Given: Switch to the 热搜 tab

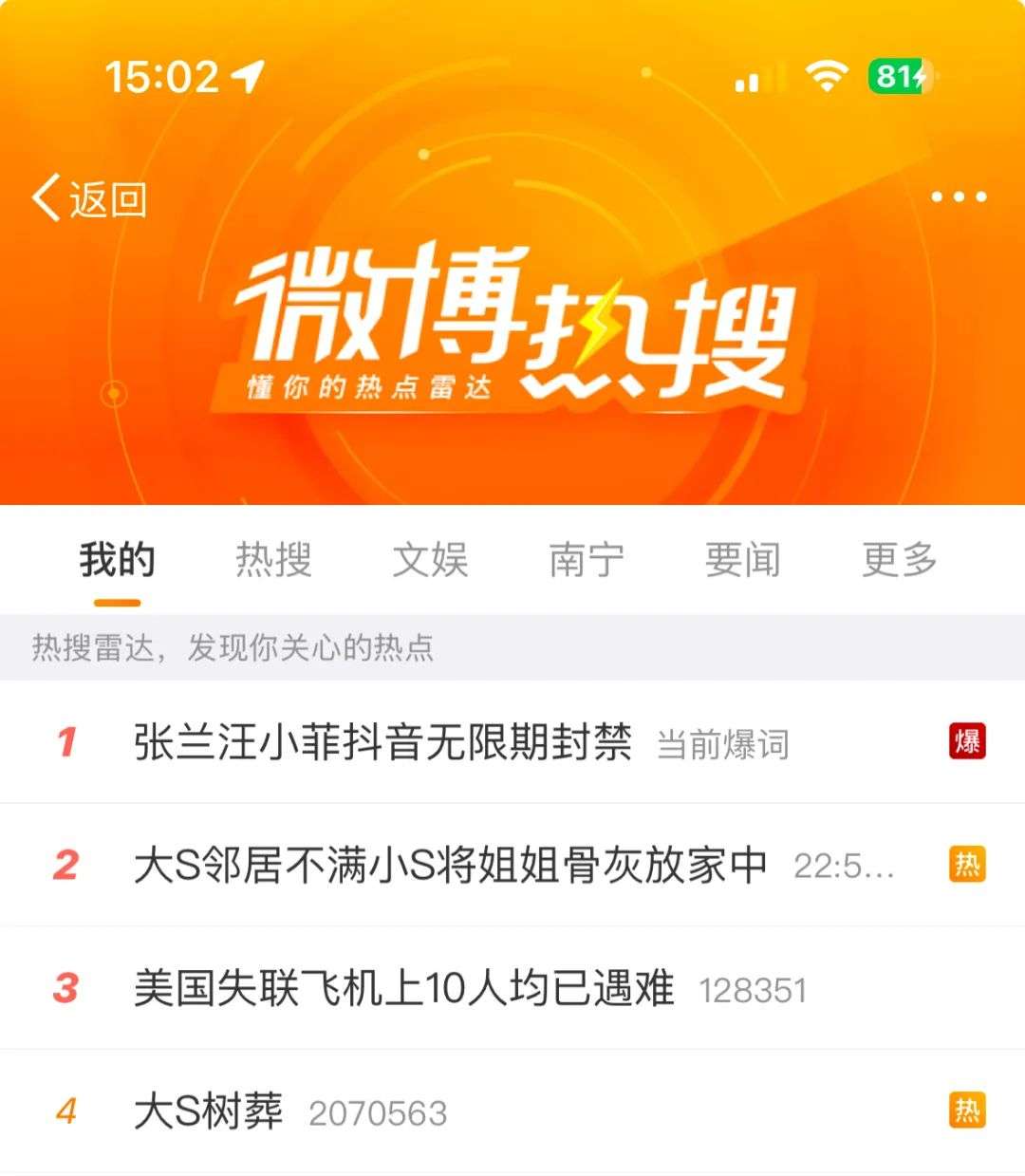Looking at the screenshot, I should coord(273,560).
